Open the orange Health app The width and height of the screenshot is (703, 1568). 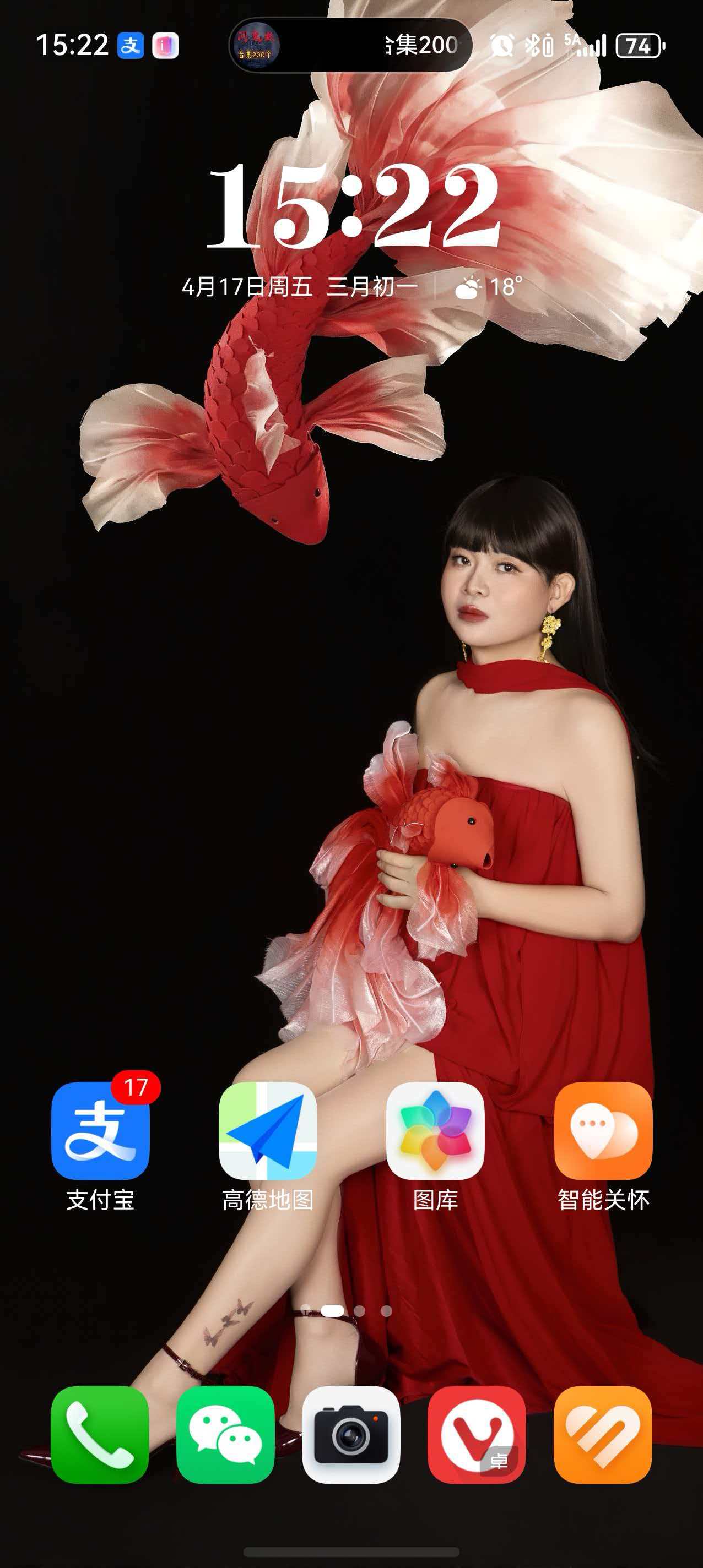[x=603, y=1434]
